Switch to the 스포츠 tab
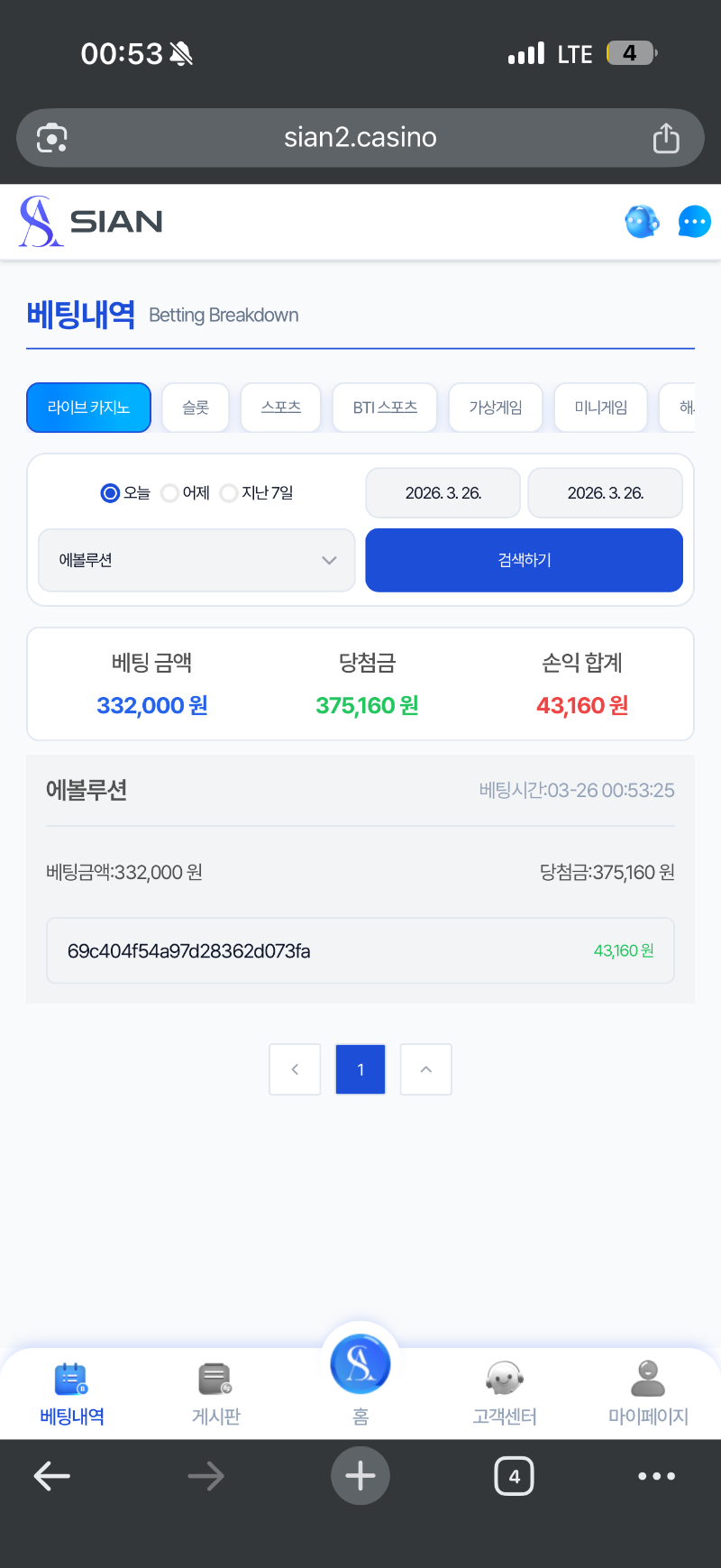This screenshot has height=1568, width=721. click(280, 408)
